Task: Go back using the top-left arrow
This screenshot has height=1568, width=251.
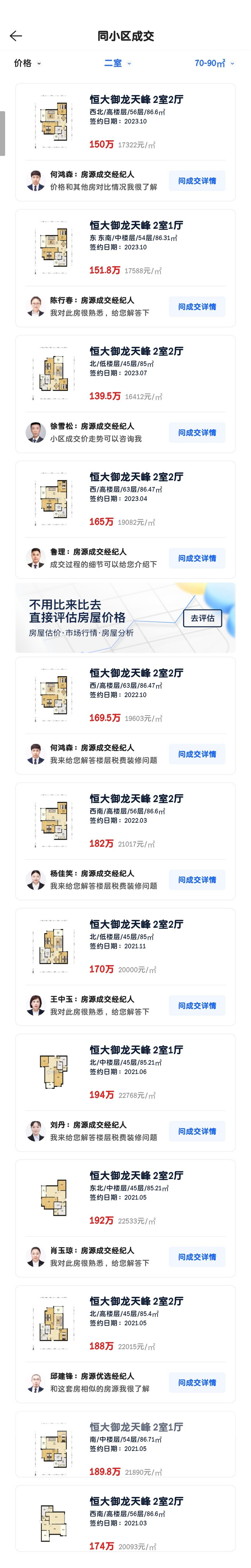Action: click(16, 36)
